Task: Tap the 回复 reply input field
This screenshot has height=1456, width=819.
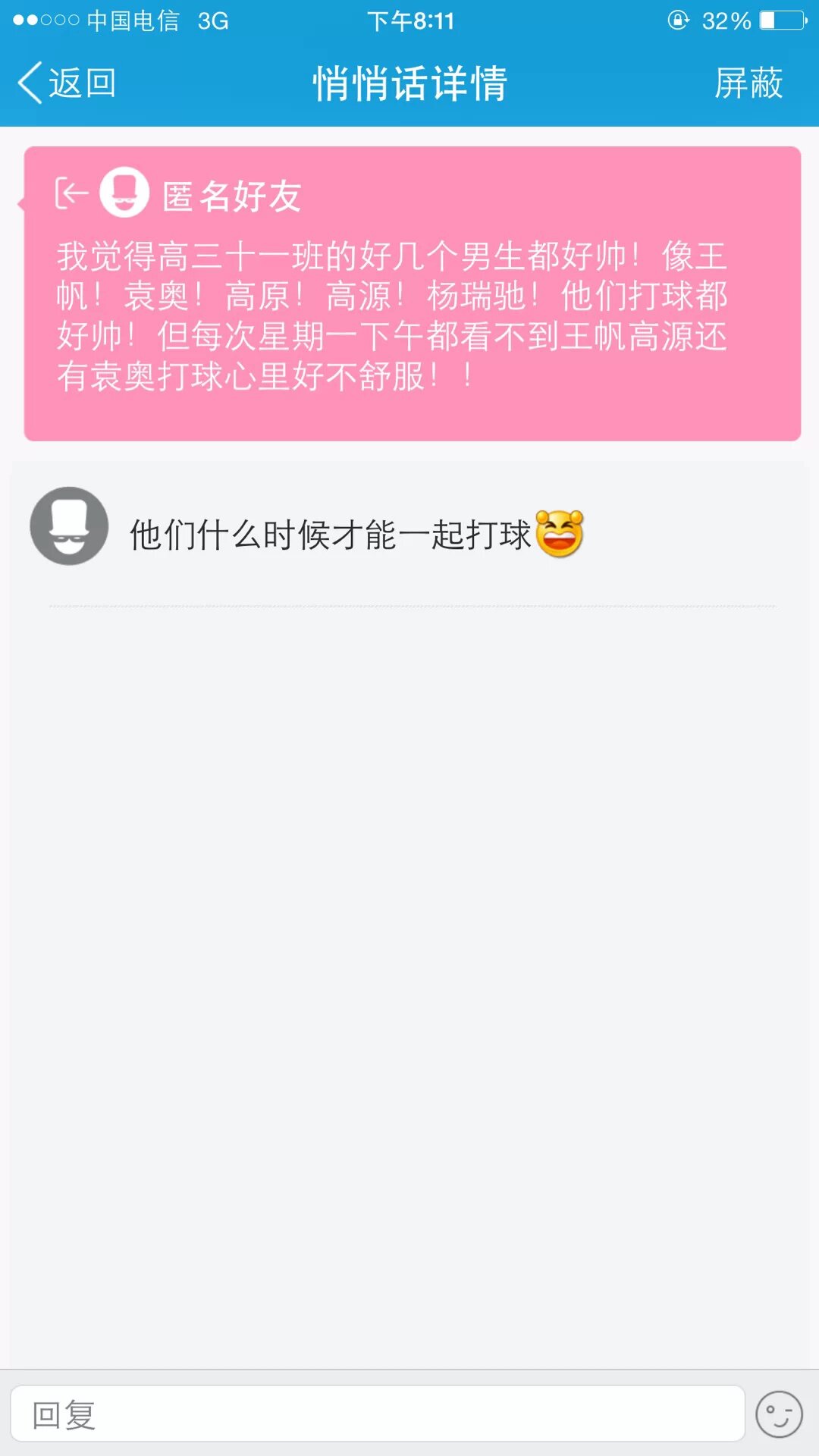Action: pyautogui.click(x=377, y=1414)
